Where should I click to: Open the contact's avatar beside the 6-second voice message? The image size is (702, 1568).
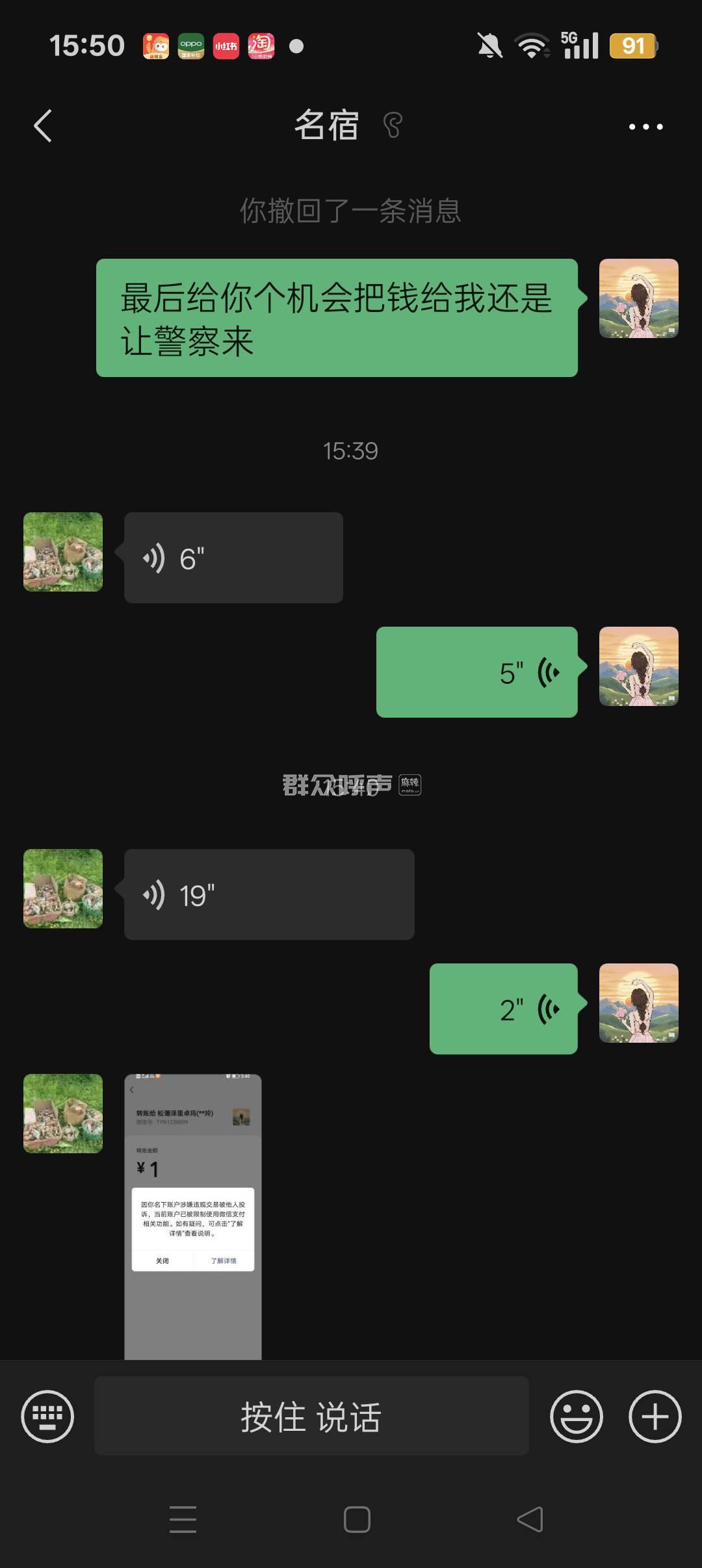tap(63, 552)
